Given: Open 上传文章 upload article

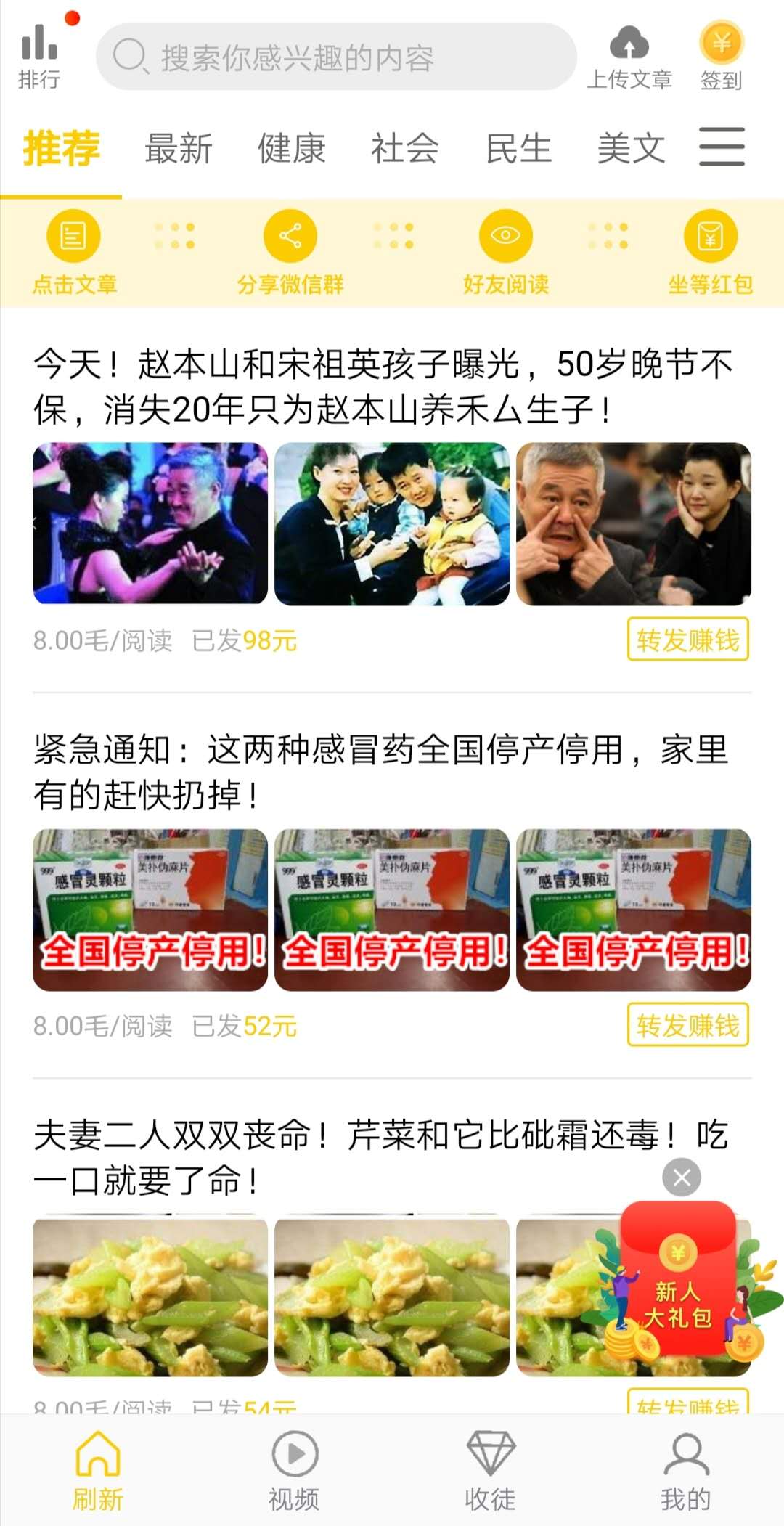Looking at the screenshot, I should pos(629,58).
